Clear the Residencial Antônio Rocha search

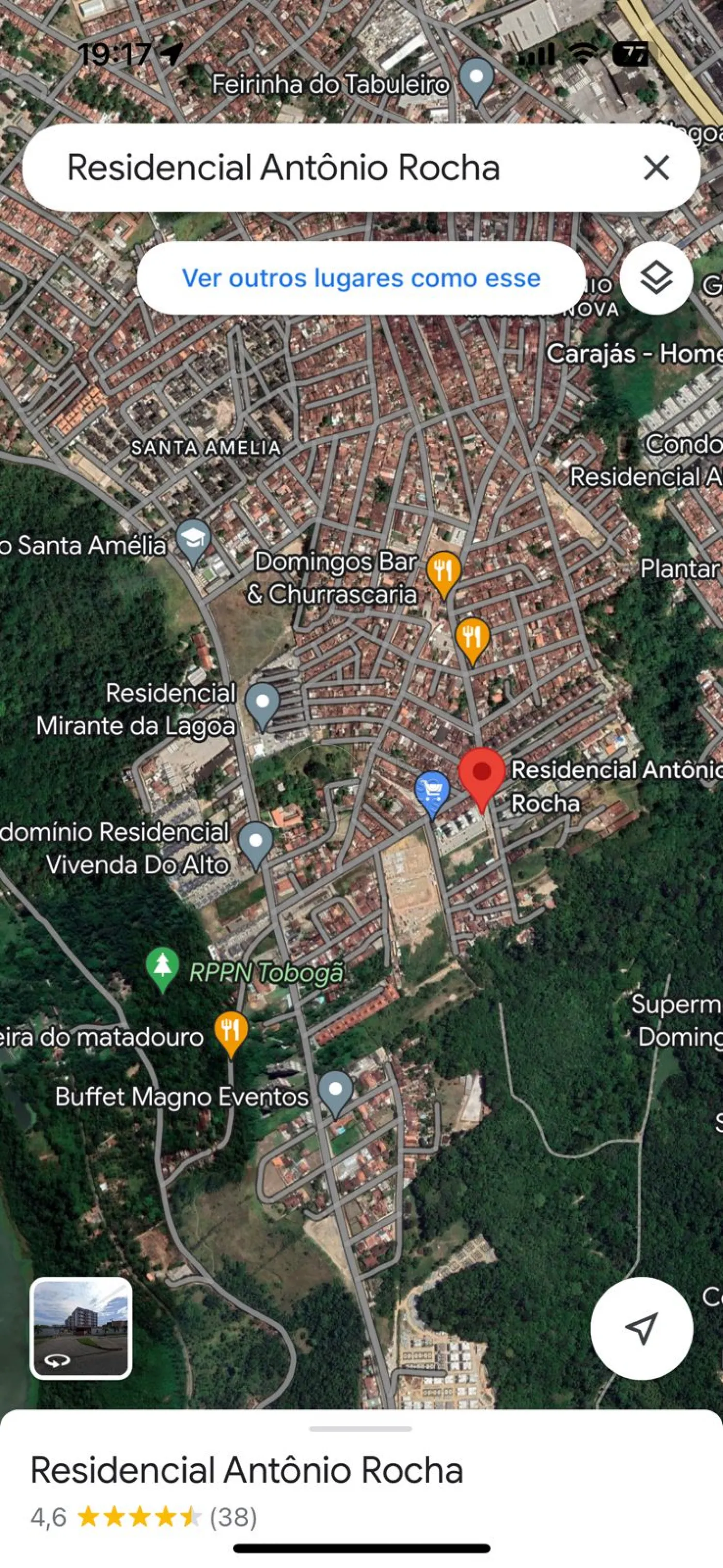point(655,167)
